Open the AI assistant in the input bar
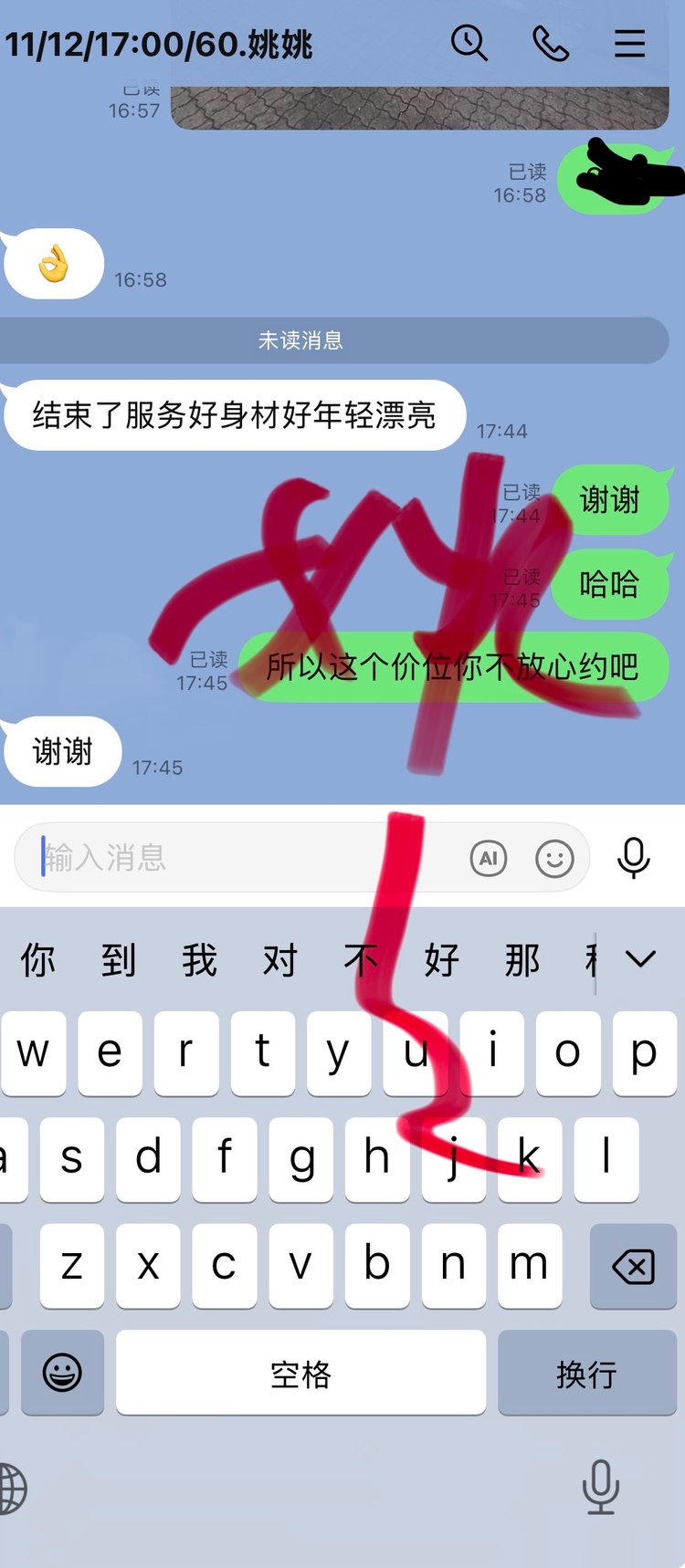 pos(489,858)
